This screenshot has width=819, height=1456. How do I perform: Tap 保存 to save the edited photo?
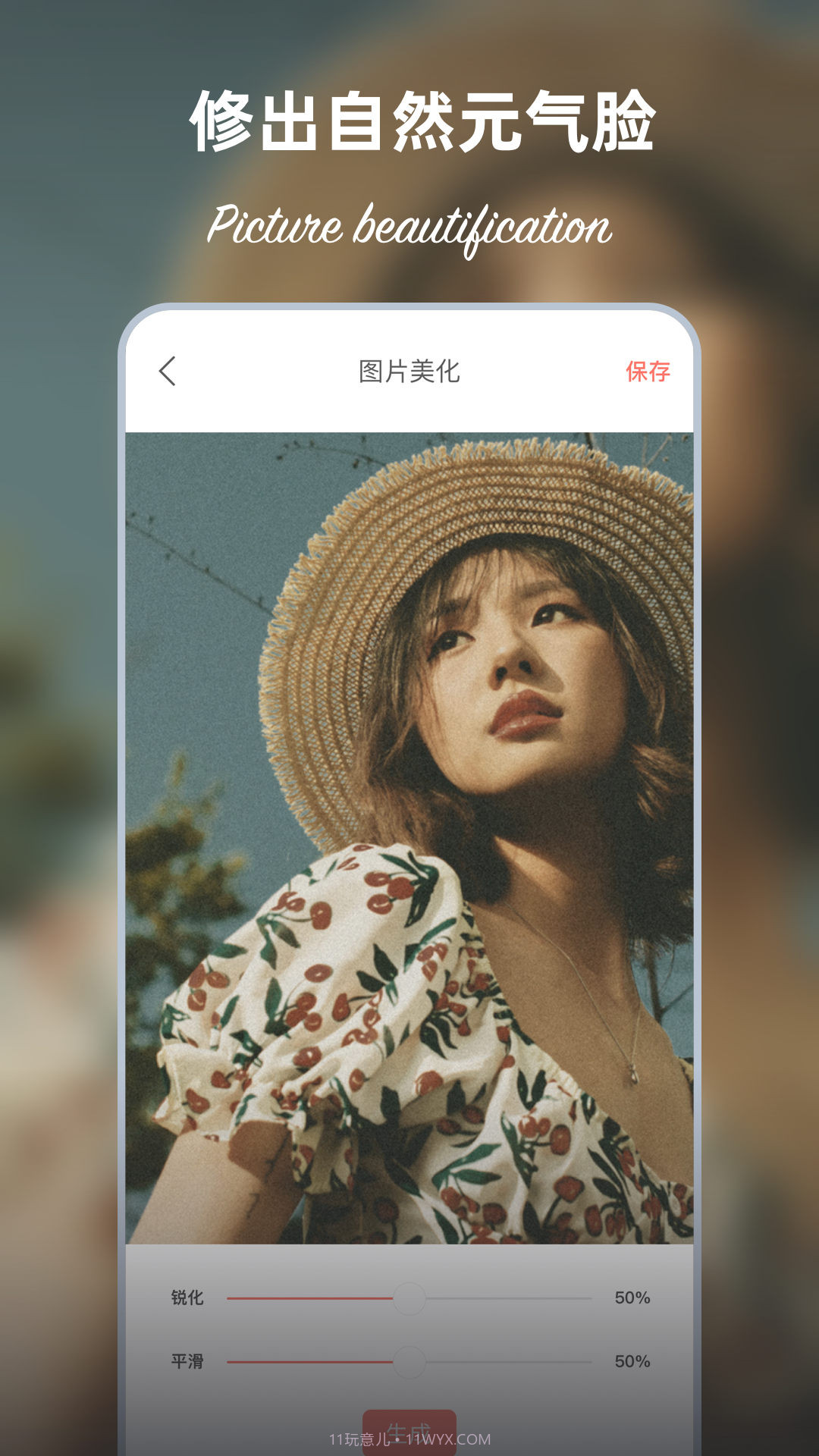(x=648, y=372)
